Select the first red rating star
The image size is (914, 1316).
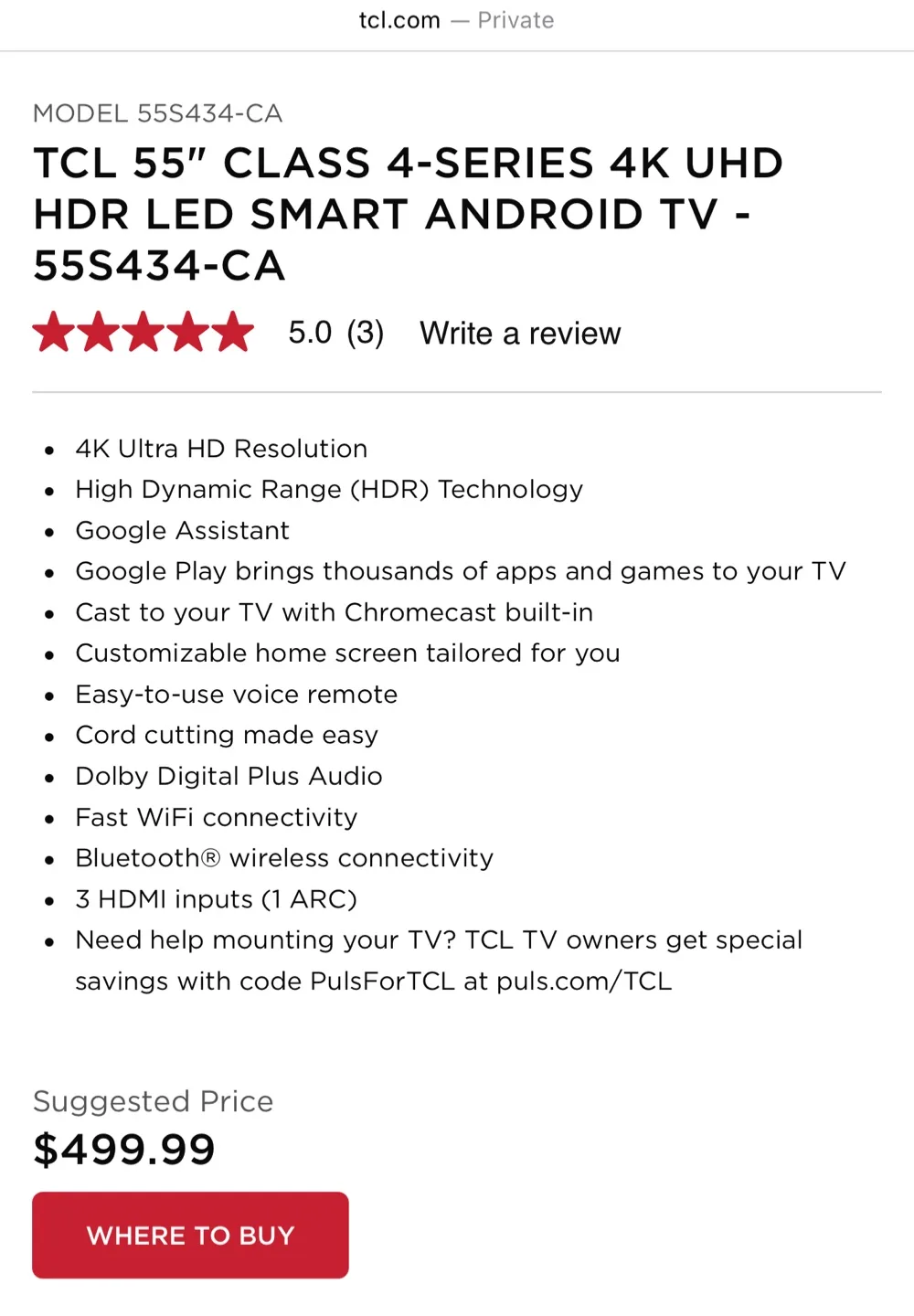coord(55,333)
